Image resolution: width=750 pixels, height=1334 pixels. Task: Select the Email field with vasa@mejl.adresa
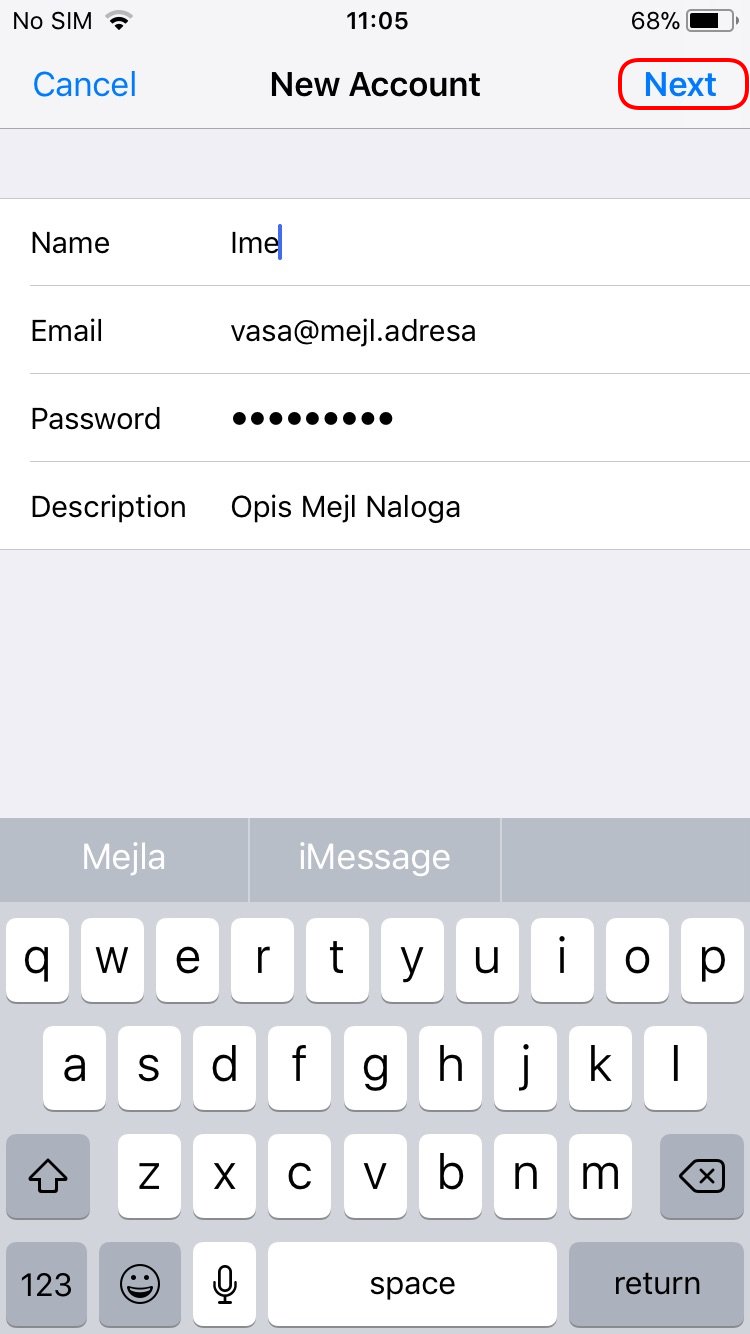coord(375,331)
